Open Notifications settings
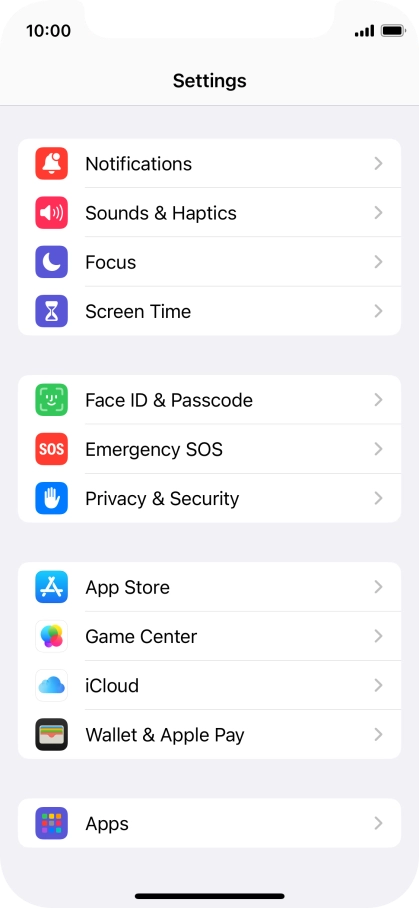419x908 pixels. click(210, 163)
